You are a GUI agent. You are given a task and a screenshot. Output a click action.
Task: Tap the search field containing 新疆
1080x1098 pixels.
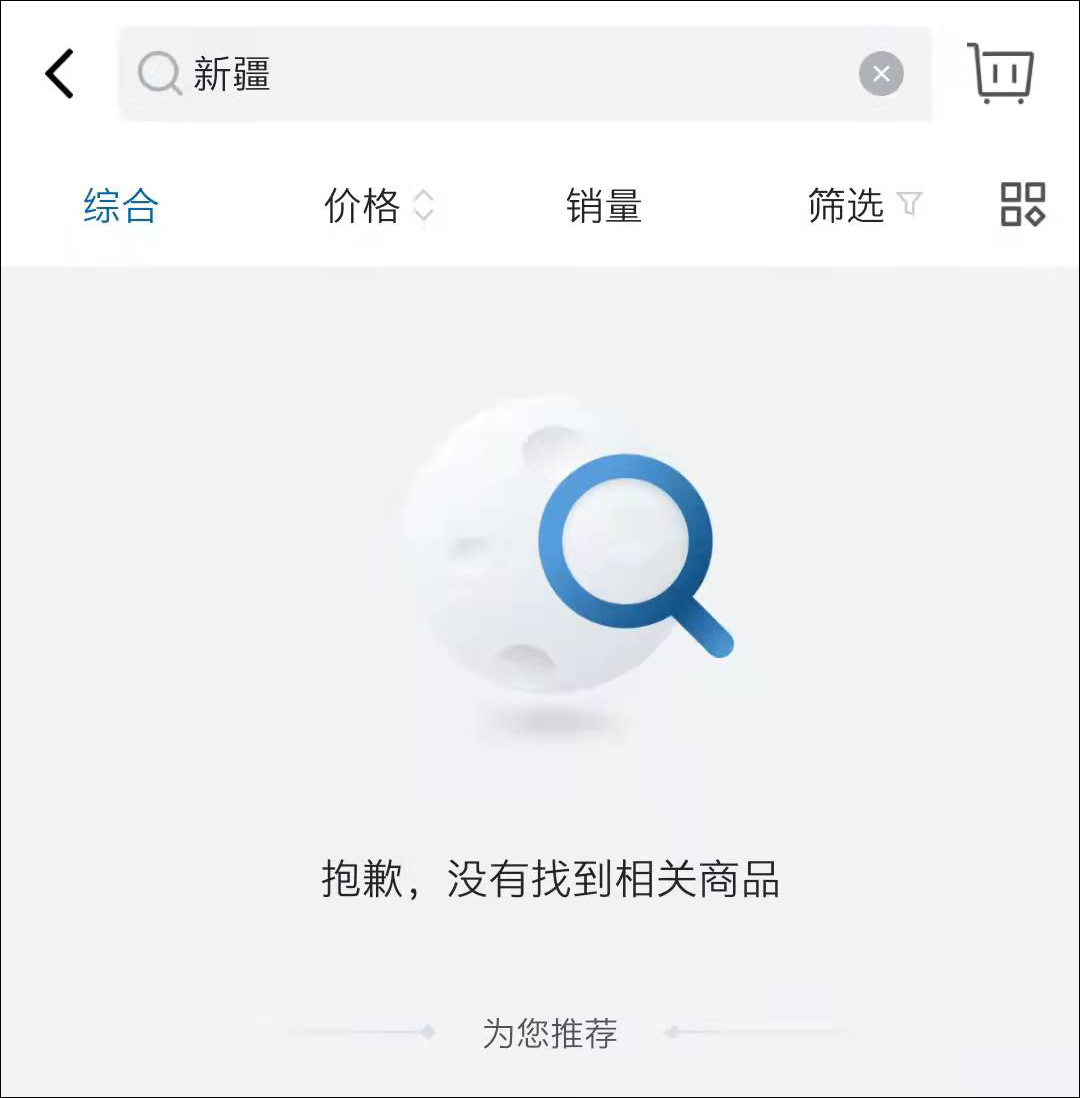[x=500, y=74]
